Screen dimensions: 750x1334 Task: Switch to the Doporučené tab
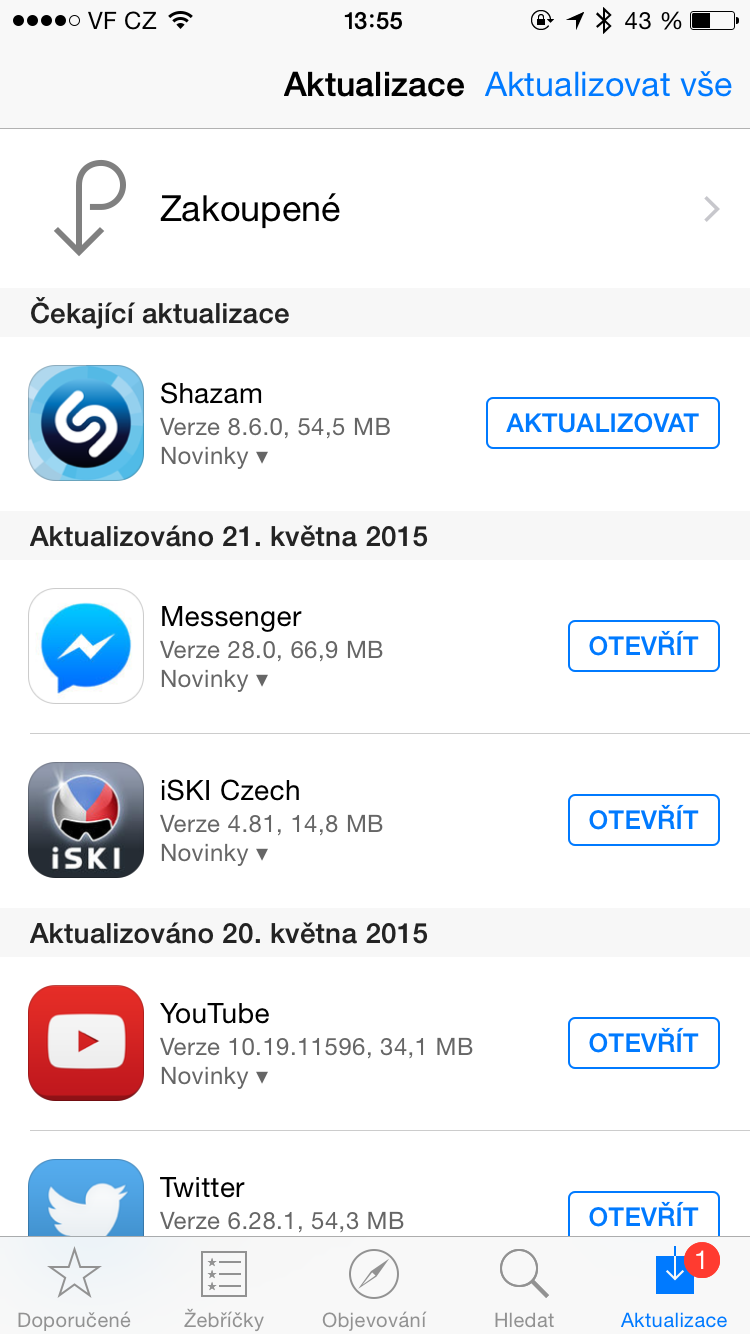click(x=74, y=1288)
